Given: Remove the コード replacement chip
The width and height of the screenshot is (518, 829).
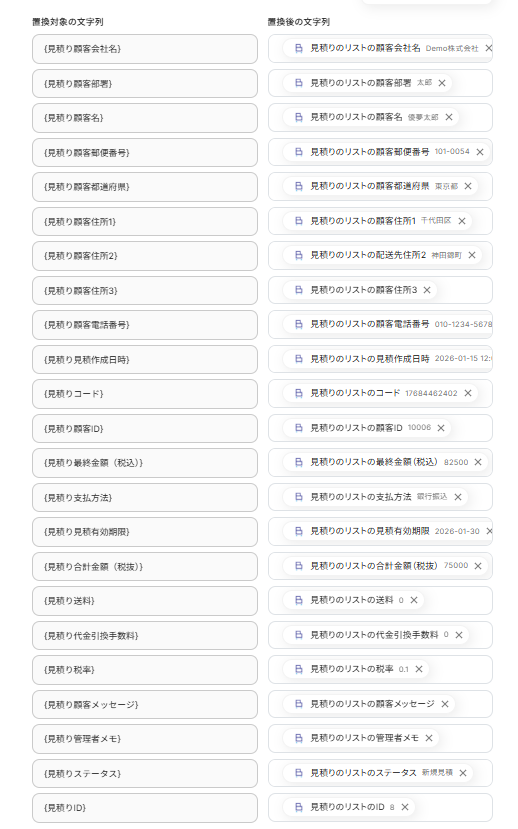Looking at the screenshot, I should (468, 393).
